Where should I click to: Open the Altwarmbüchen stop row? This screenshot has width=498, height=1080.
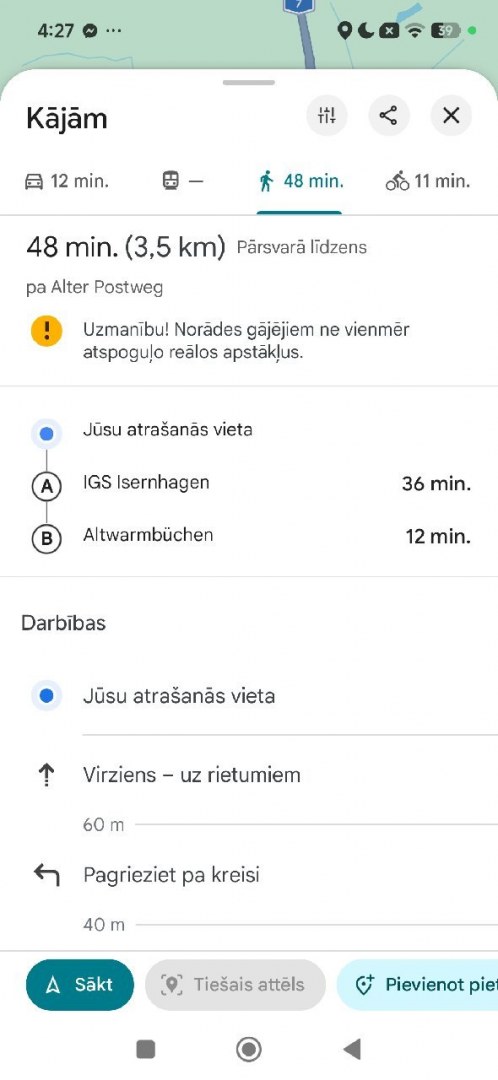[249, 537]
